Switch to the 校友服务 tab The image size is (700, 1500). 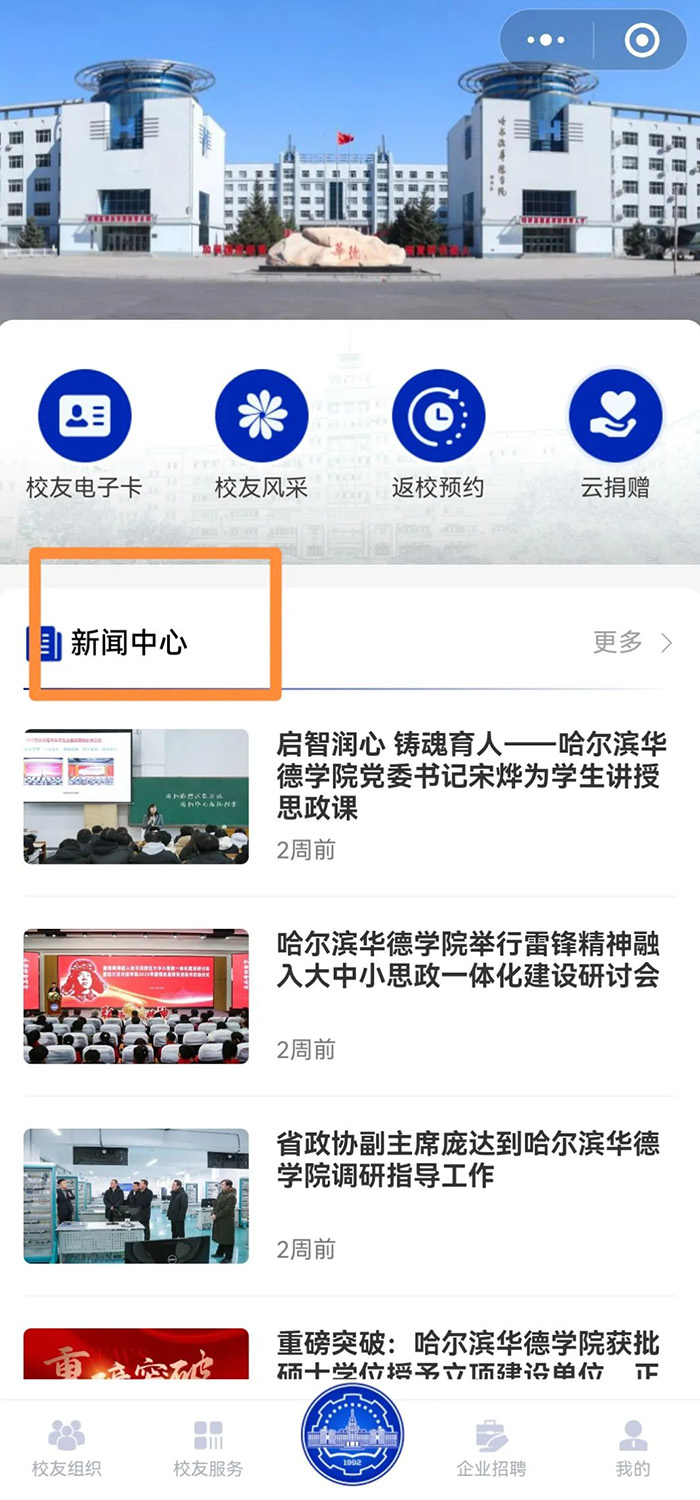[x=208, y=1449]
